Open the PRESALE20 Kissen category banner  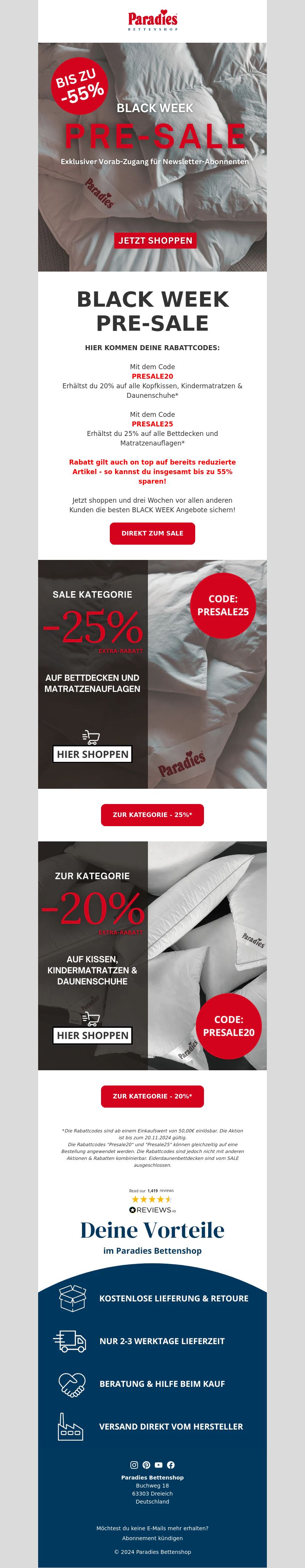pos(152,955)
